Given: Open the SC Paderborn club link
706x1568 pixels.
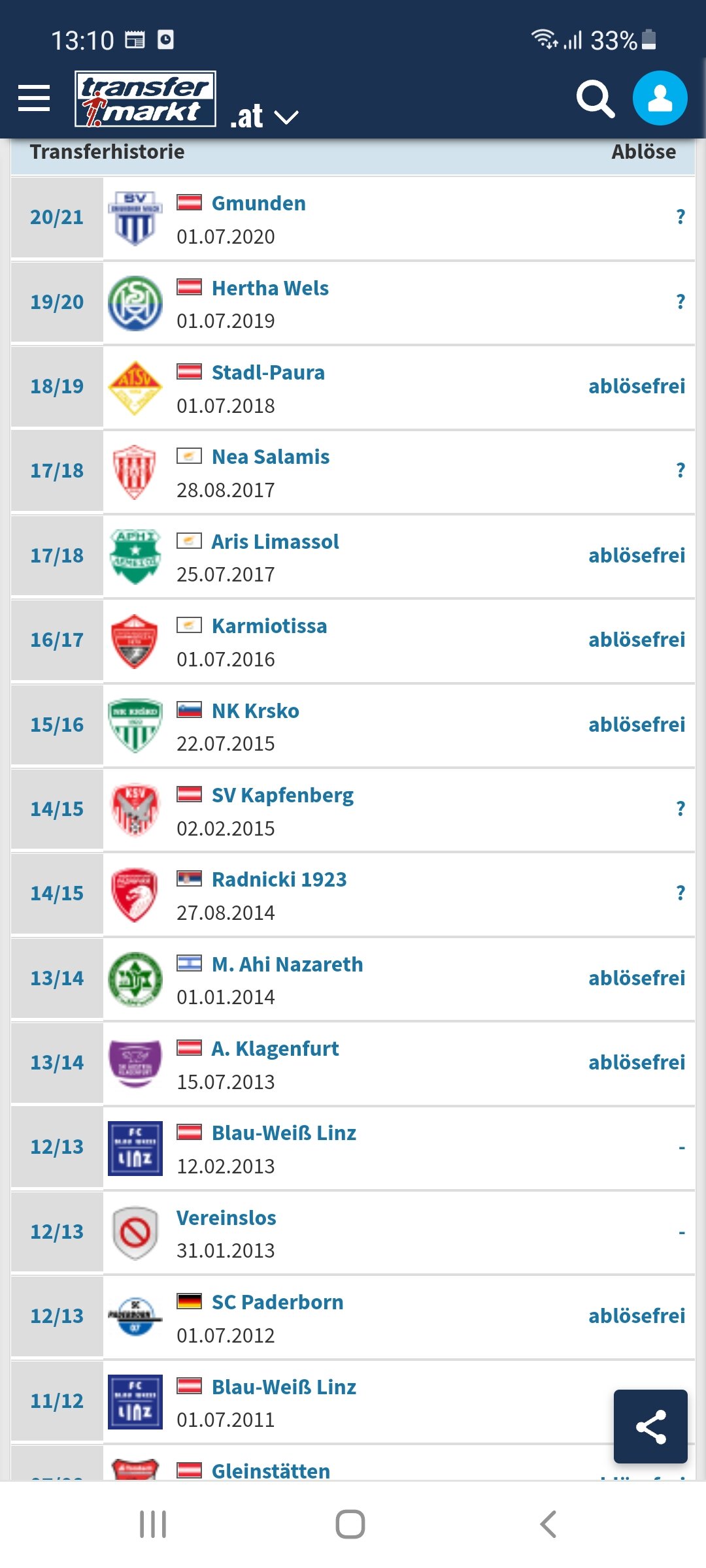Looking at the screenshot, I should point(277,1302).
